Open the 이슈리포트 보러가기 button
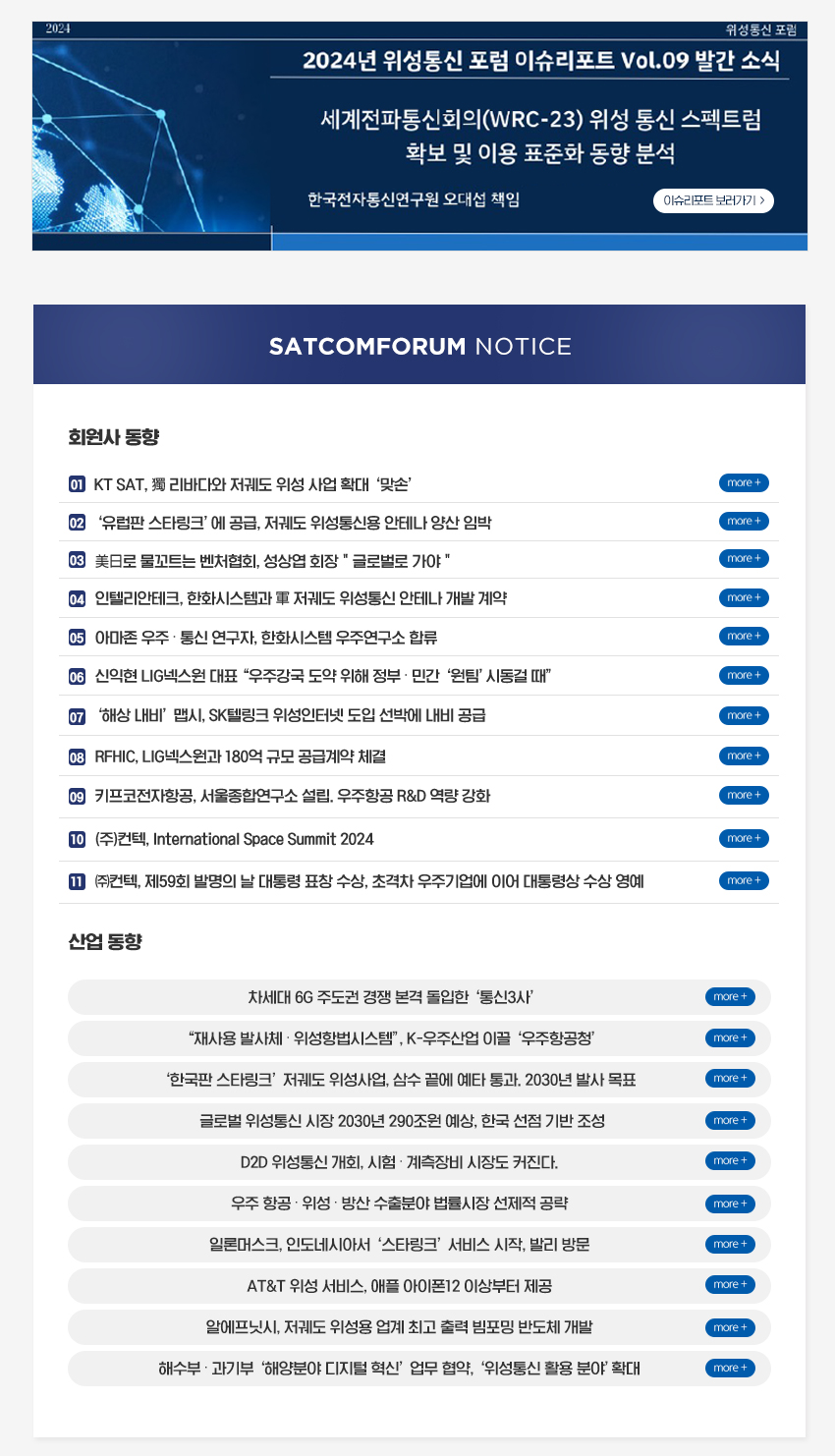Screen dimensions: 835x1456 coord(713,200)
